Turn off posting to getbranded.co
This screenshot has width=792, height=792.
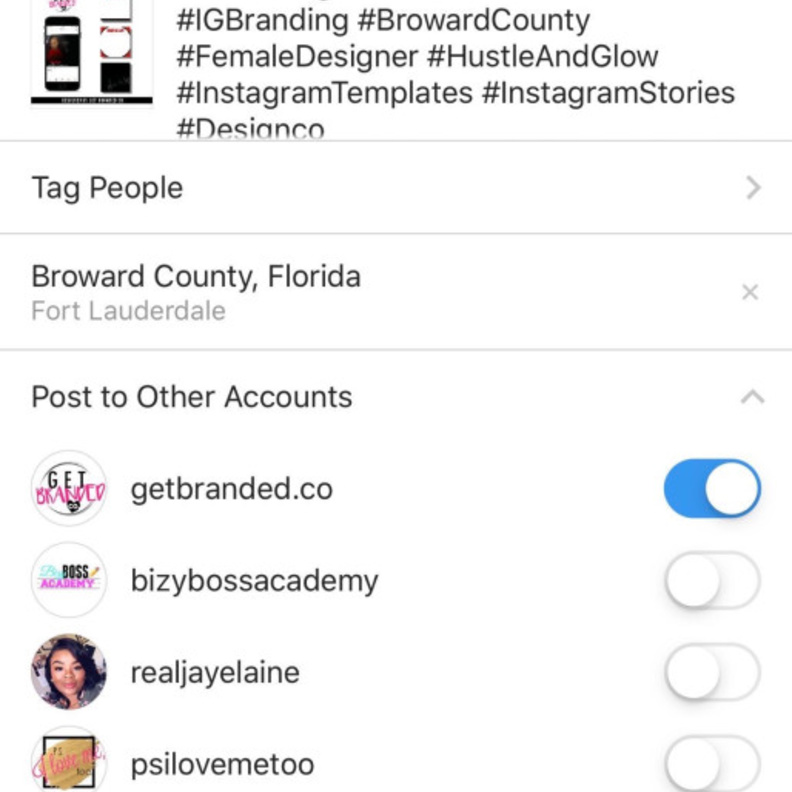[712, 489]
